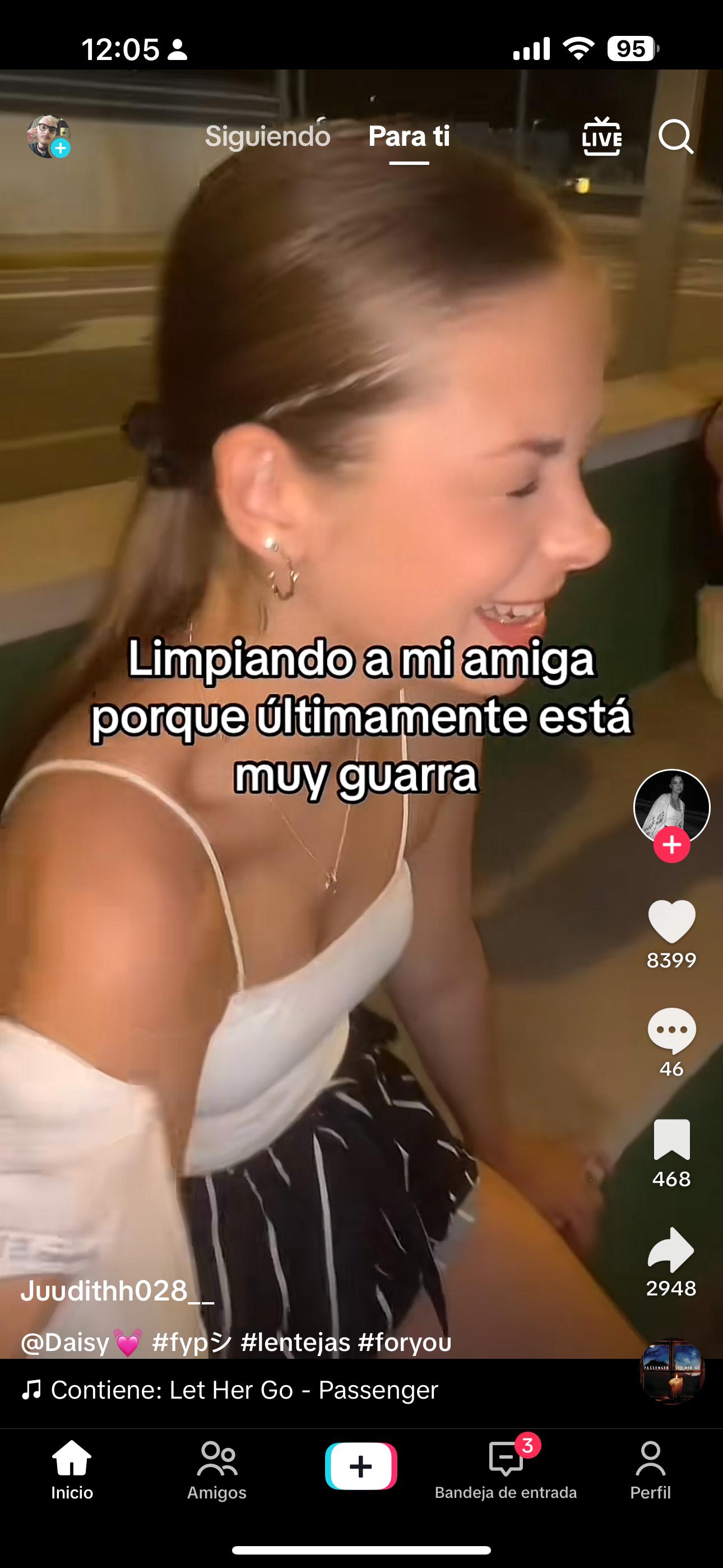Viewport: 723px width, 1568px height.
Task: Open the comments on this video
Action: coord(671,1030)
